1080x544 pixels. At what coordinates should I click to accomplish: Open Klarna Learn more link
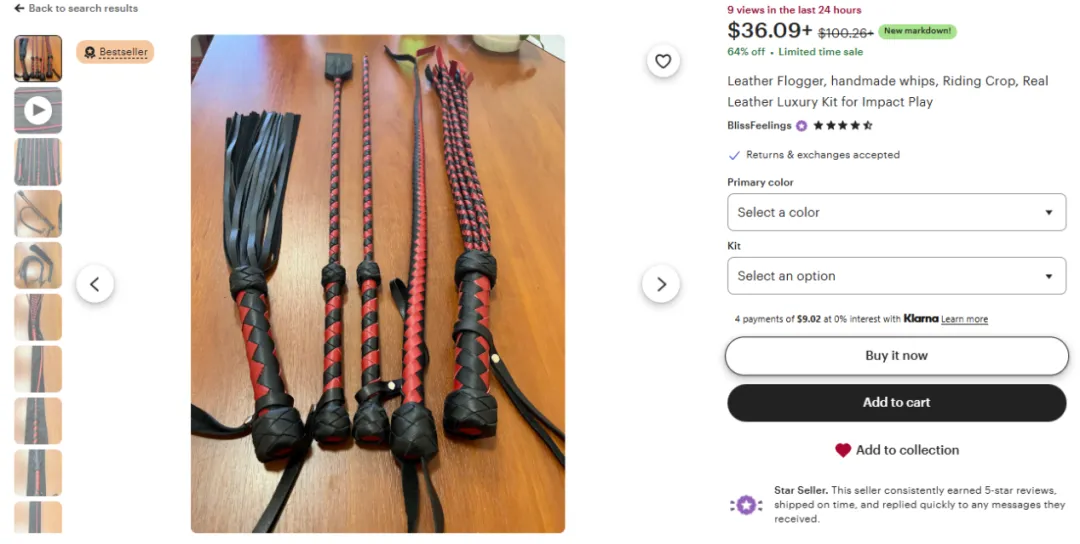point(964,319)
